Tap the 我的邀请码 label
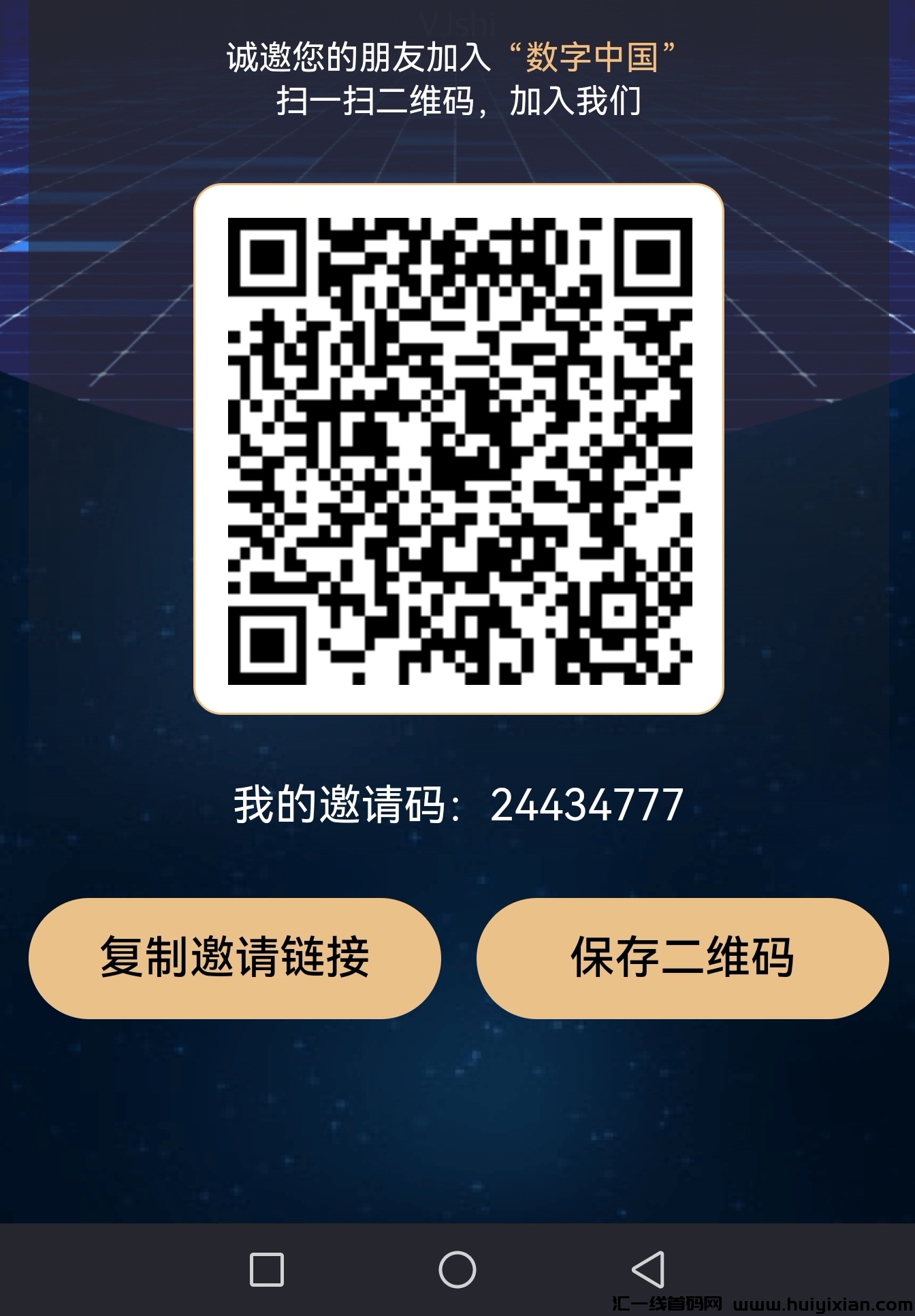 click(x=347, y=807)
